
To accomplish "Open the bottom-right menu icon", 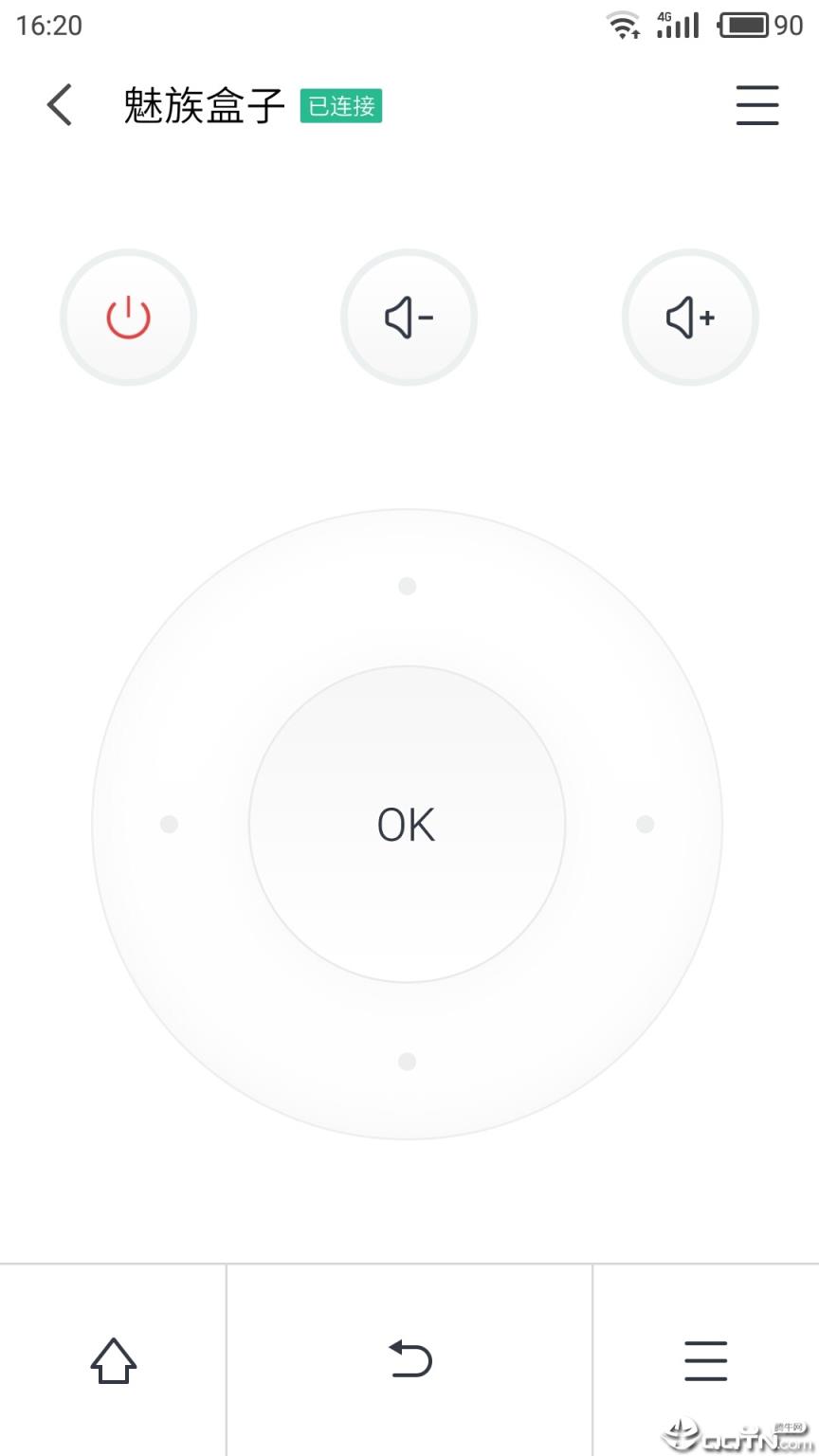I will pyautogui.click(x=705, y=1360).
